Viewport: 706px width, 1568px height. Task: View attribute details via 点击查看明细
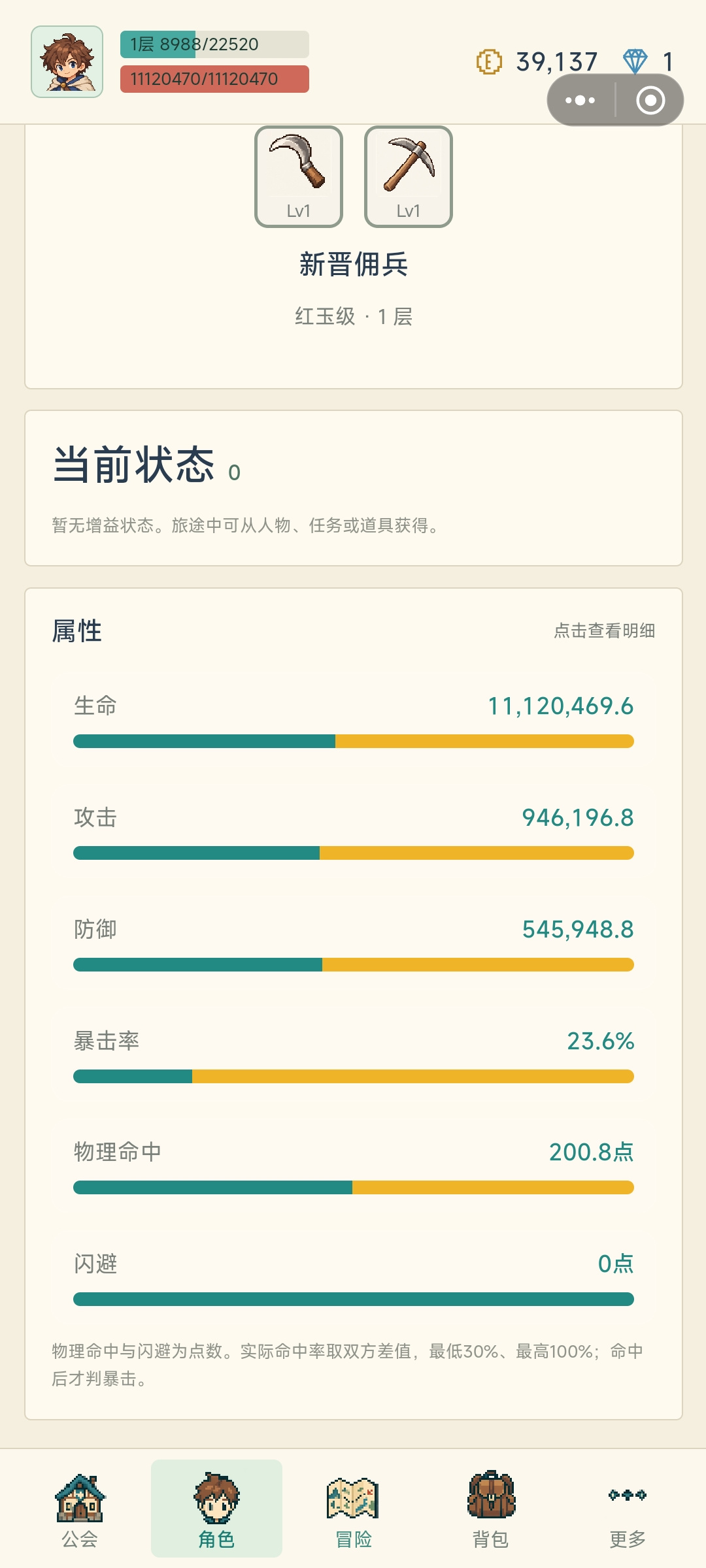click(605, 630)
